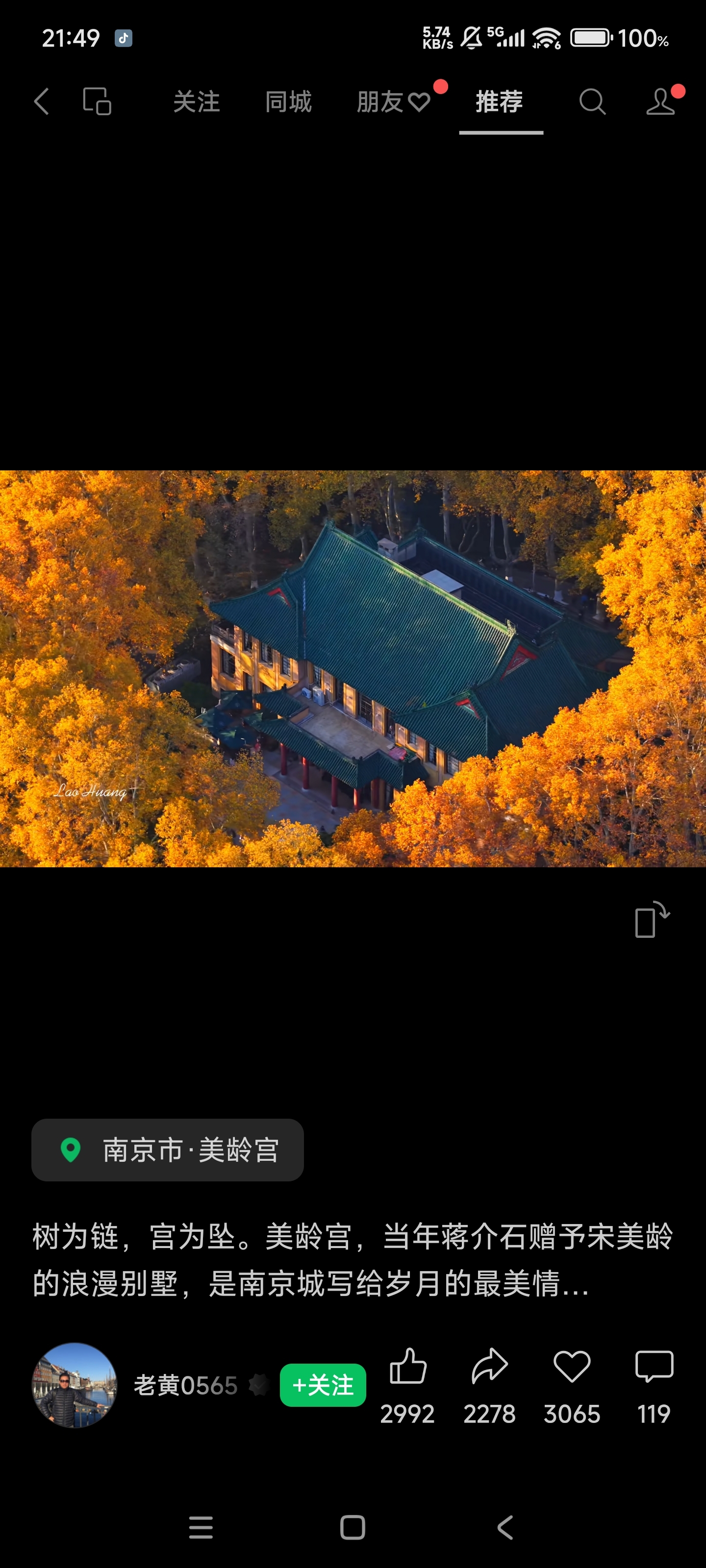Open location tag 南京市·美龄宫
Viewport: 706px width, 1568px height.
[168, 1150]
